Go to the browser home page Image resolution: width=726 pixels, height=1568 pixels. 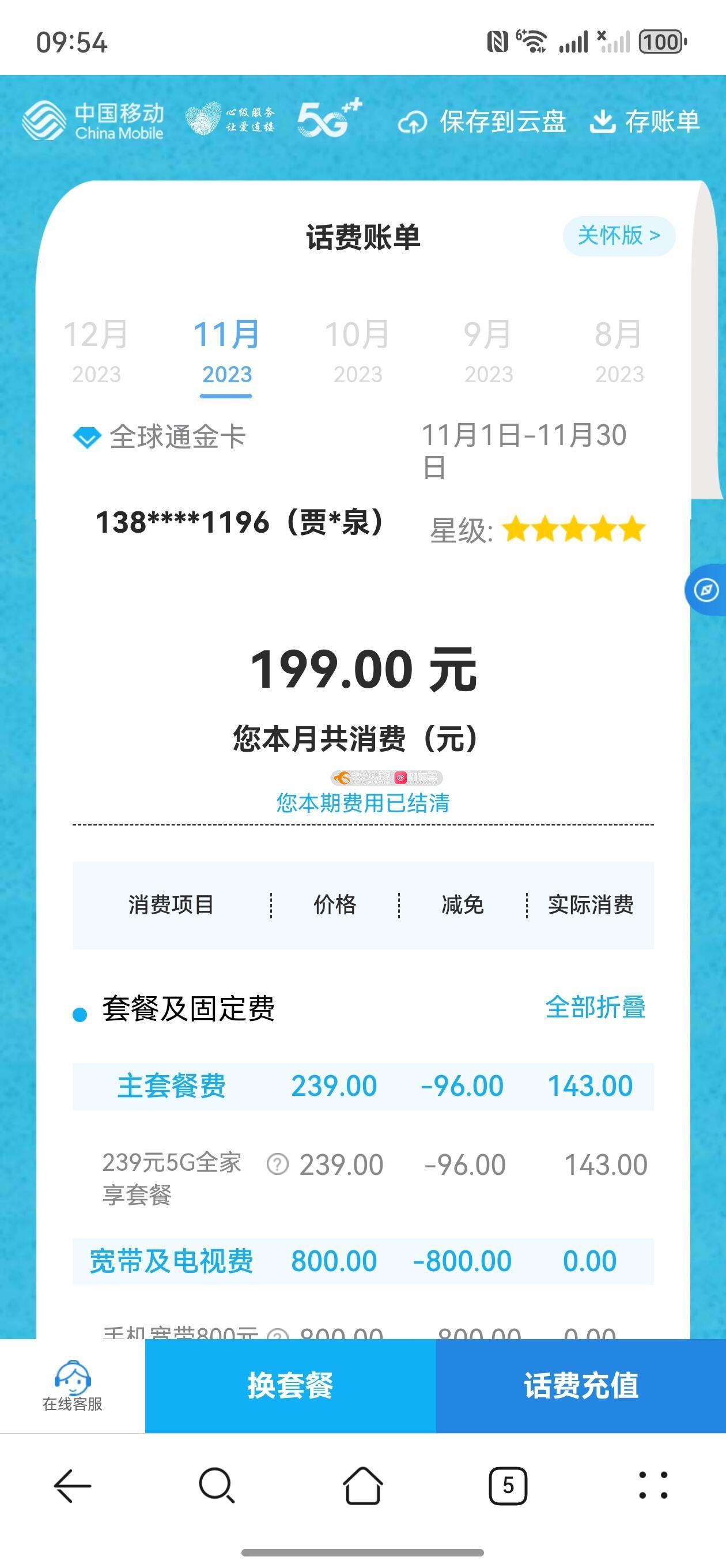pyautogui.click(x=362, y=1486)
